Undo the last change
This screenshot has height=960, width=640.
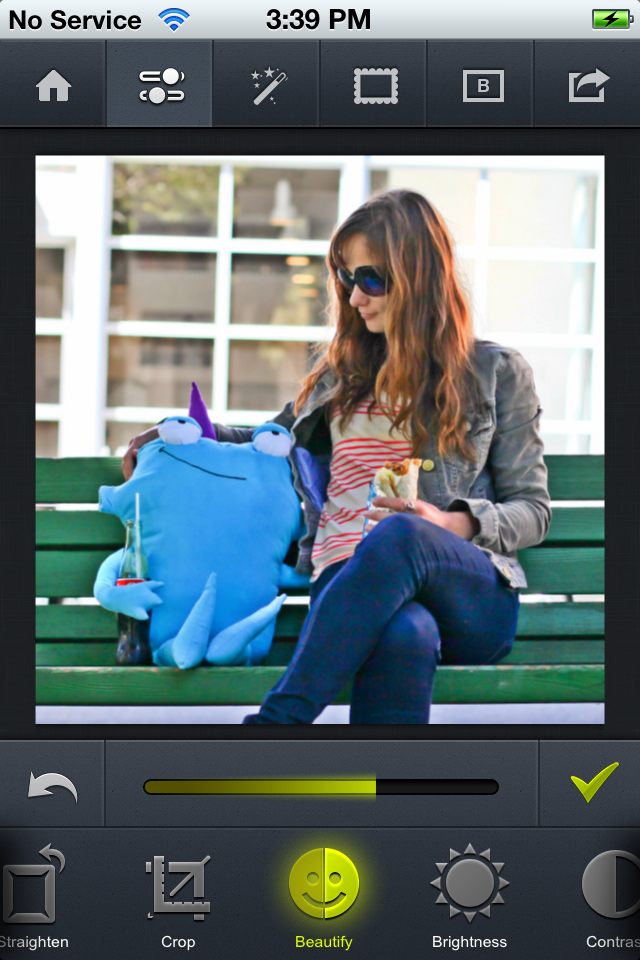(53, 787)
